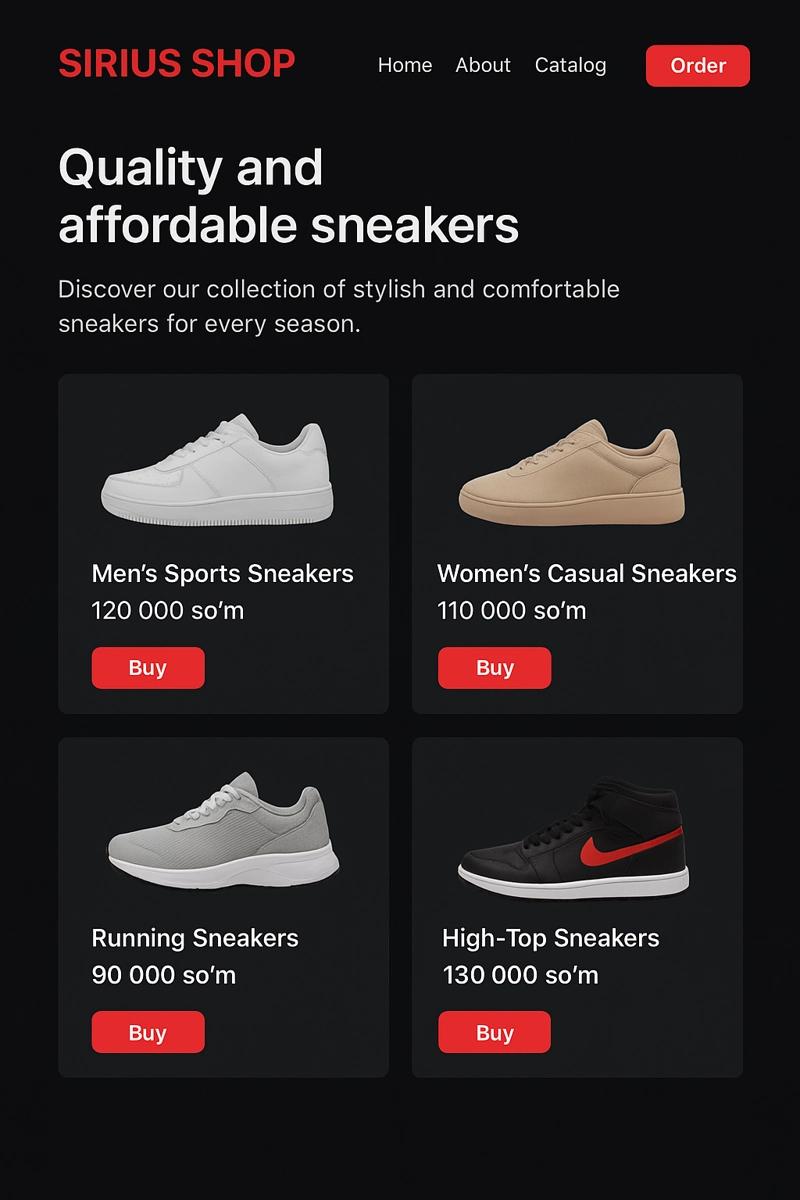Click the Running Sneakers product card
This screenshot has height=1200, width=800.
(222, 905)
